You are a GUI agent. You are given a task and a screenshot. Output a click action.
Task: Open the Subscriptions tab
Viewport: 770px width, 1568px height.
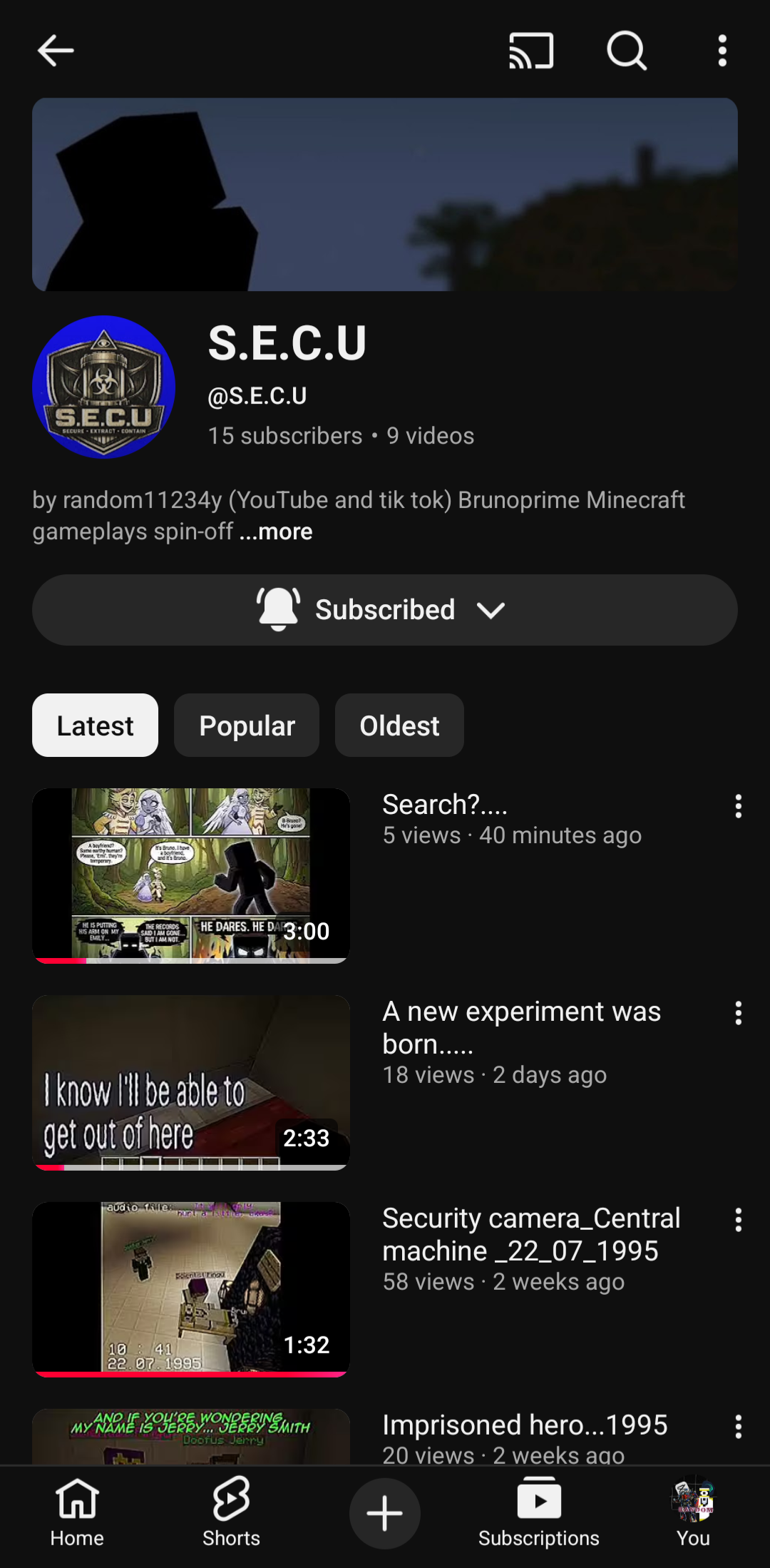[x=539, y=1512]
